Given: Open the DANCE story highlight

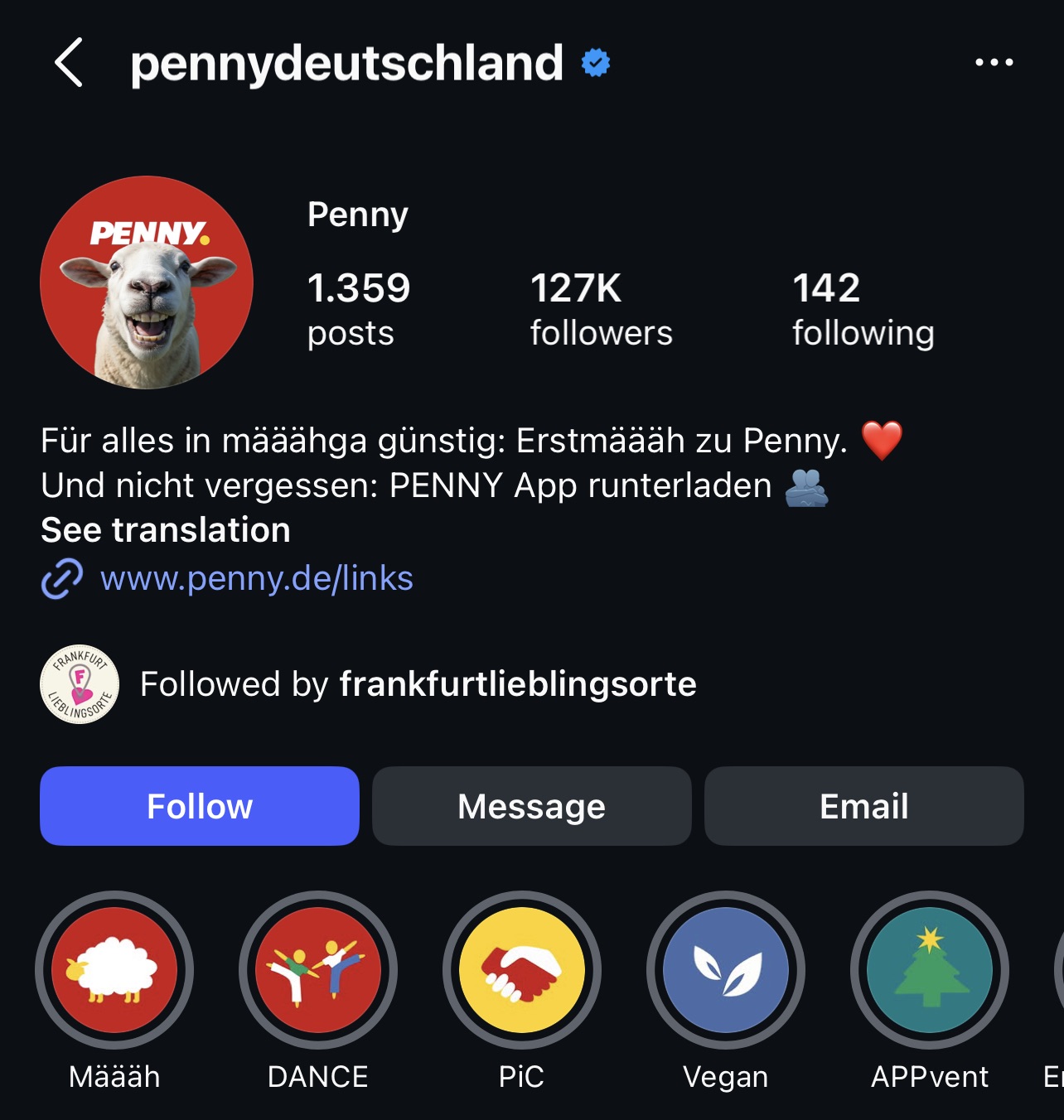Looking at the screenshot, I should coord(318,970).
